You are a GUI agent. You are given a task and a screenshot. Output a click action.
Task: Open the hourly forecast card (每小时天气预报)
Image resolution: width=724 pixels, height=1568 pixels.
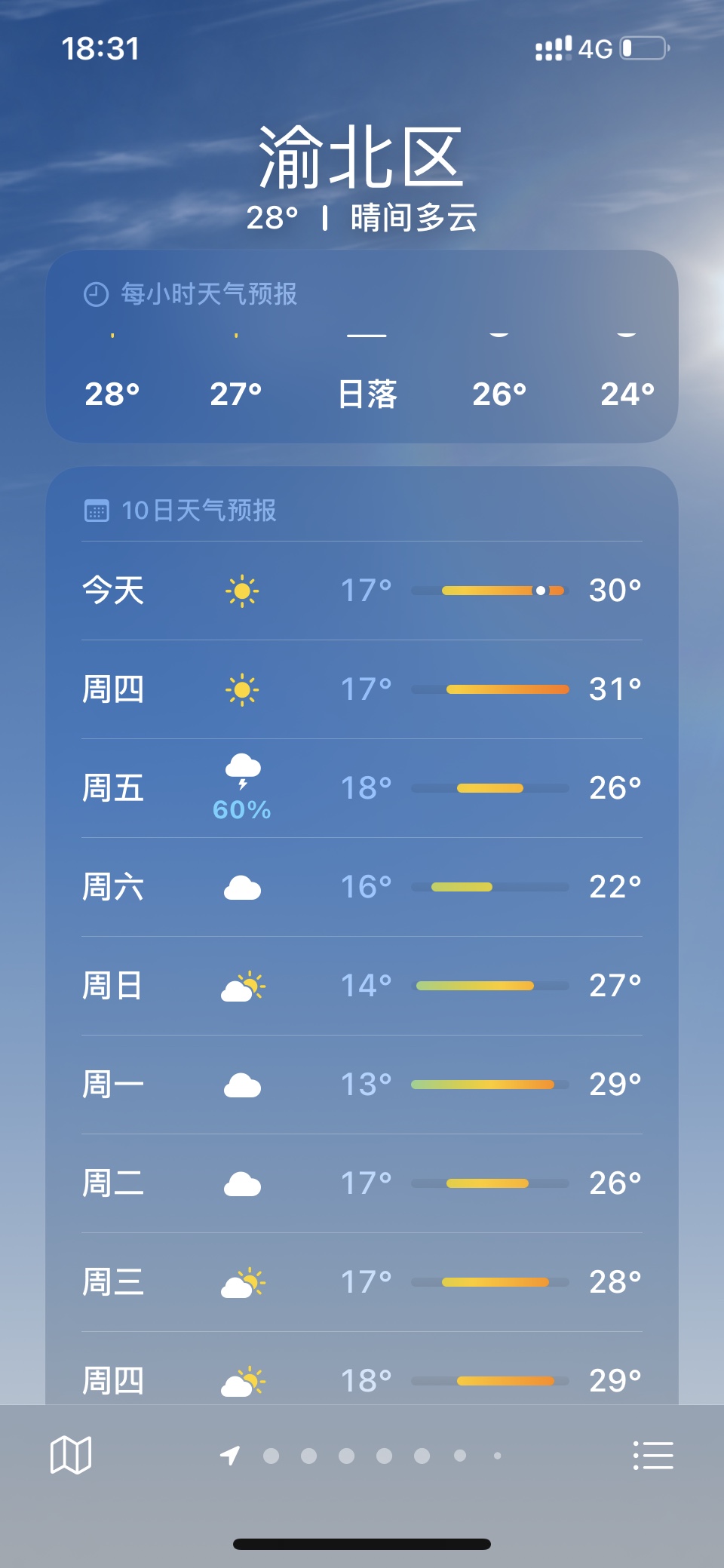(x=362, y=346)
